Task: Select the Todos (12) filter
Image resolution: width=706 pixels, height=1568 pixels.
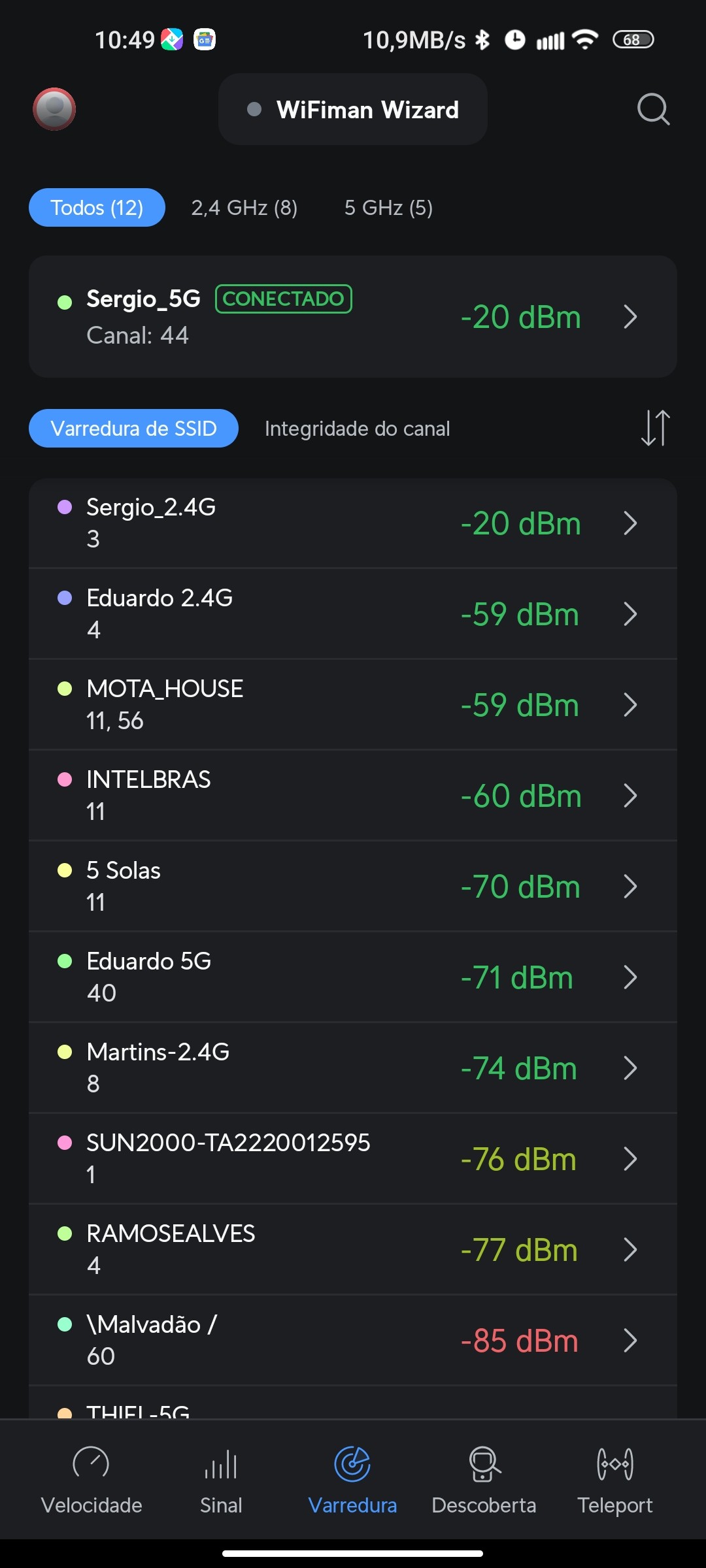Action: tap(97, 208)
